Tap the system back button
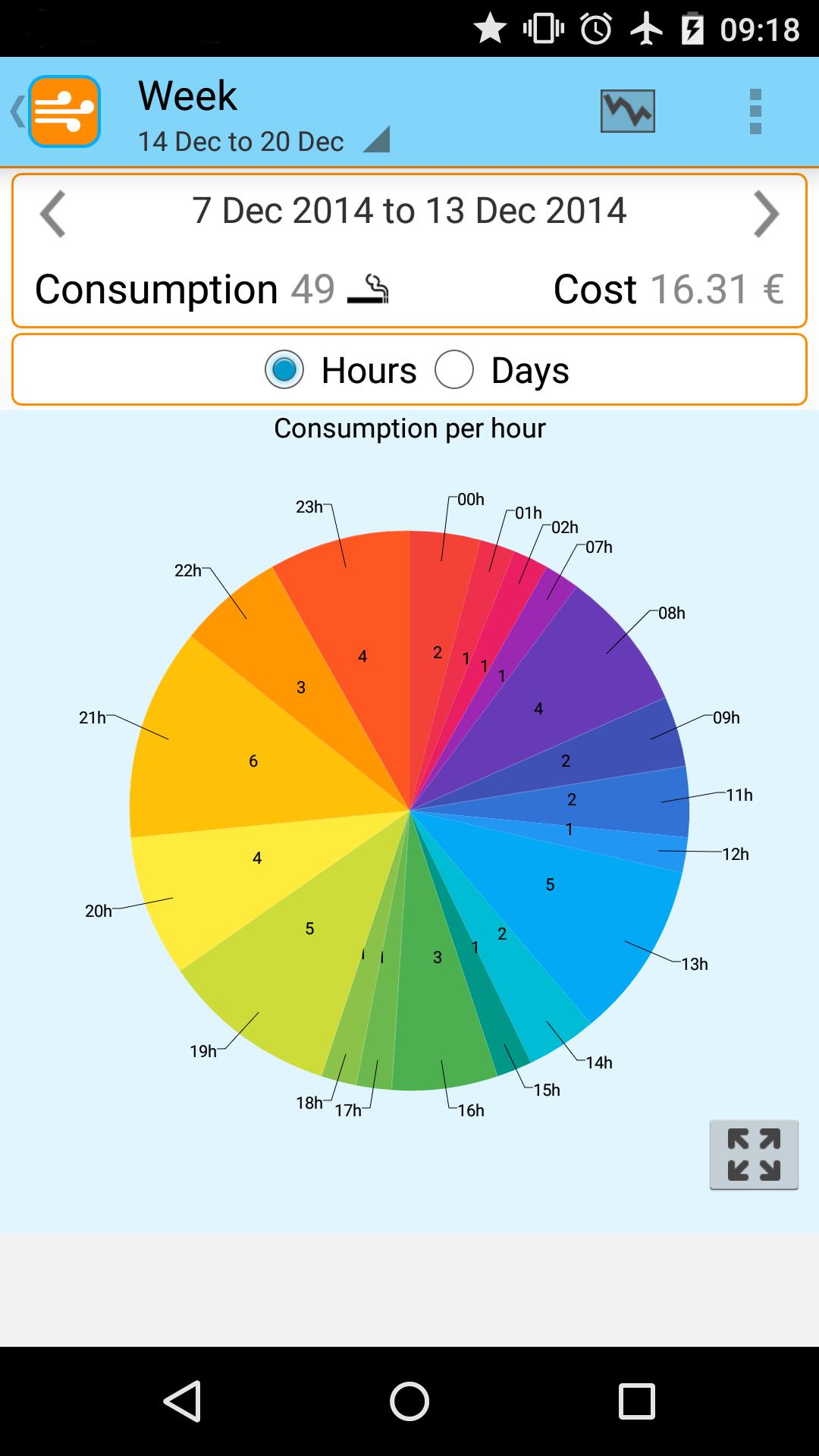Image resolution: width=819 pixels, height=1456 pixels. coord(182,1401)
